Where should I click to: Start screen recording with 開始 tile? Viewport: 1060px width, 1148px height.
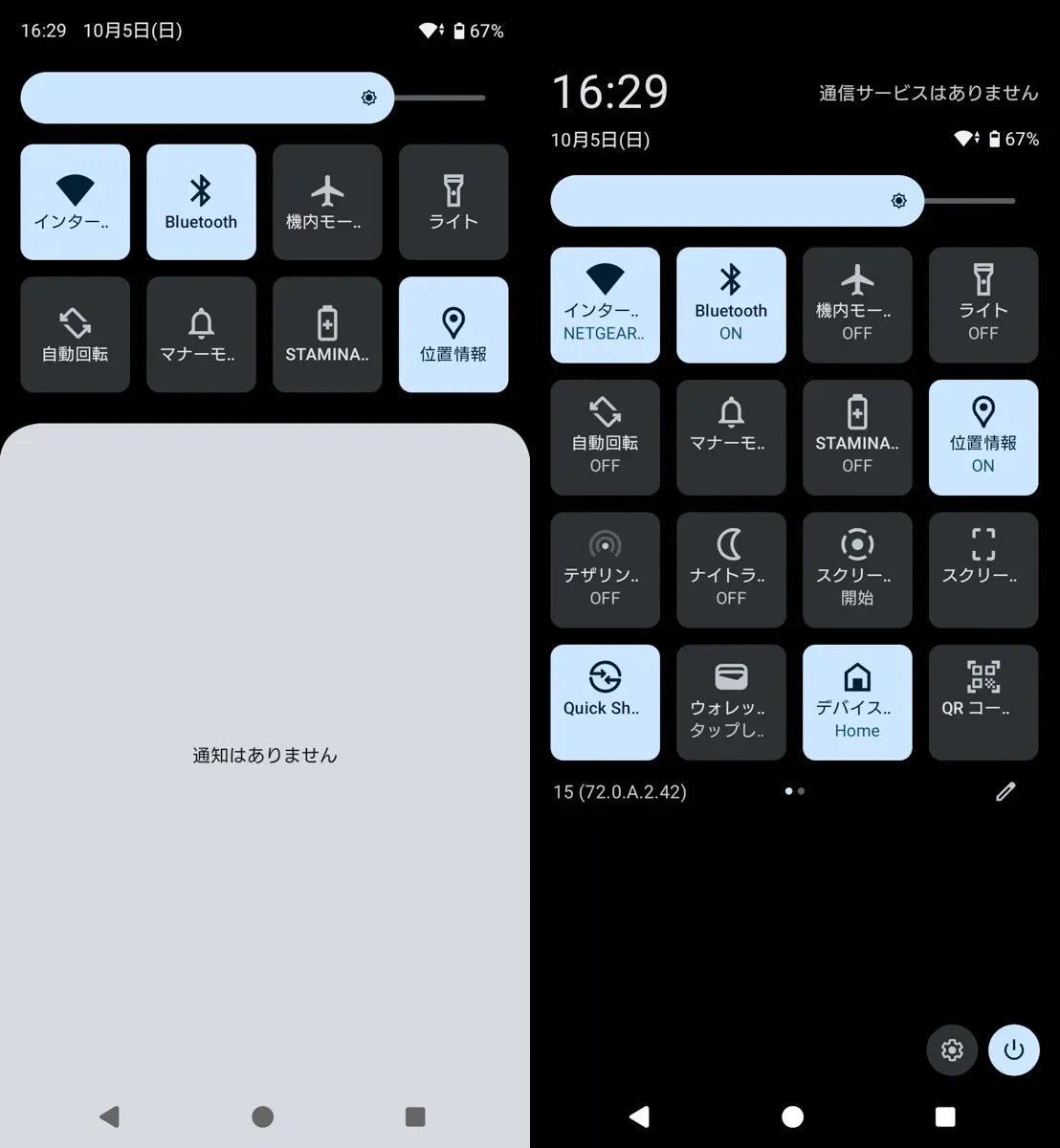857,569
